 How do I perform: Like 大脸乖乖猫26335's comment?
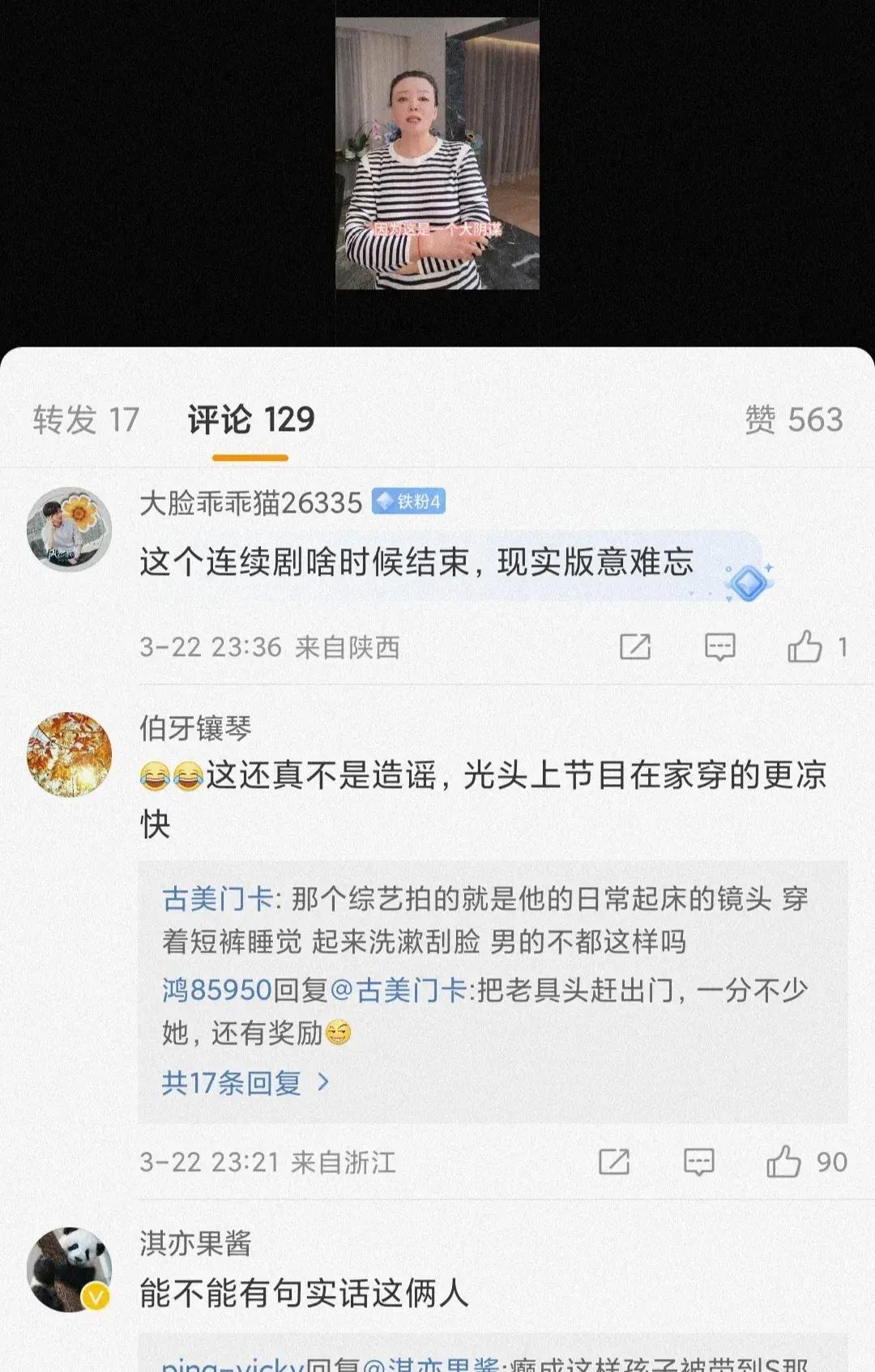click(805, 646)
